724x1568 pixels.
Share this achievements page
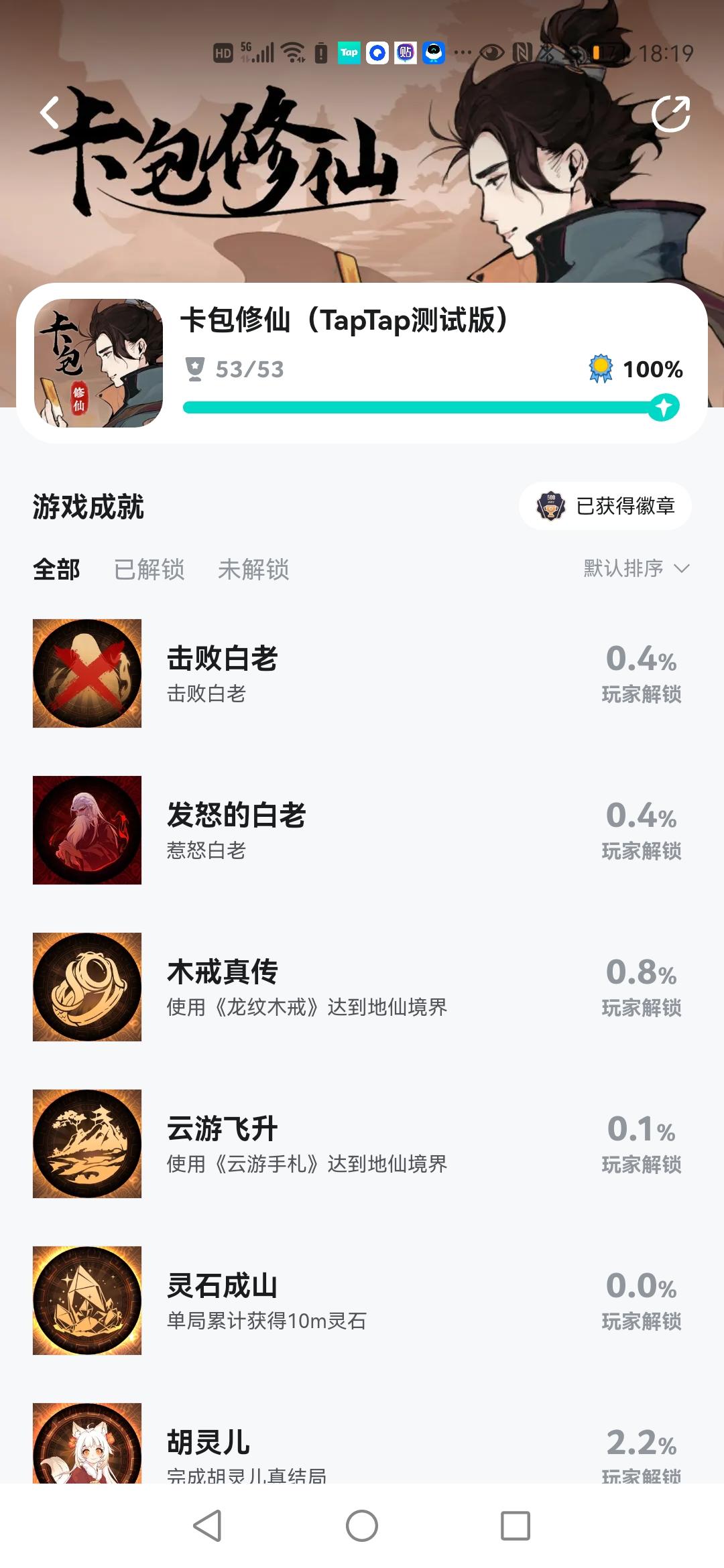[671, 114]
